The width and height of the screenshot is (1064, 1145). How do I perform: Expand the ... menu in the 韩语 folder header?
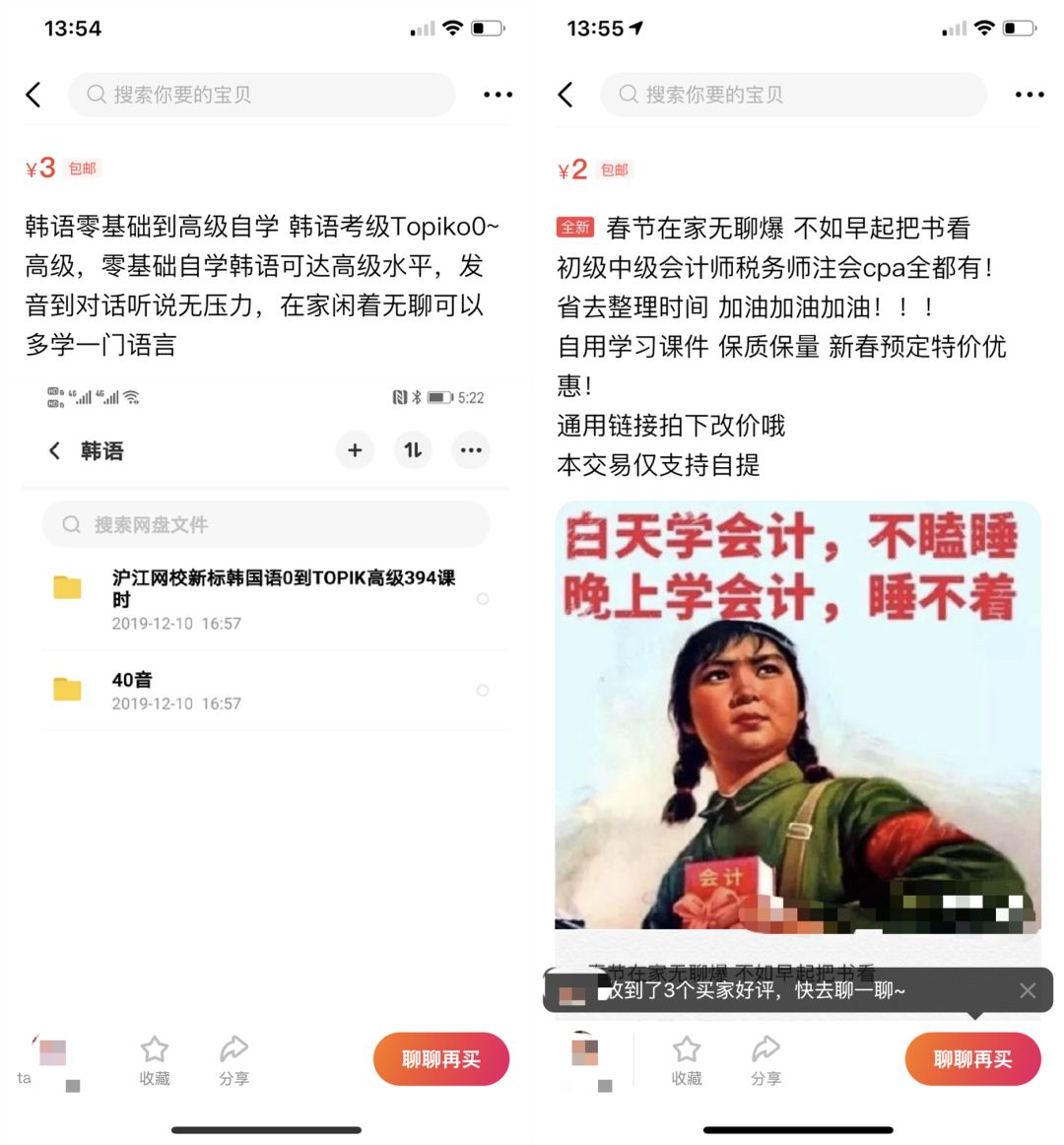(x=471, y=450)
